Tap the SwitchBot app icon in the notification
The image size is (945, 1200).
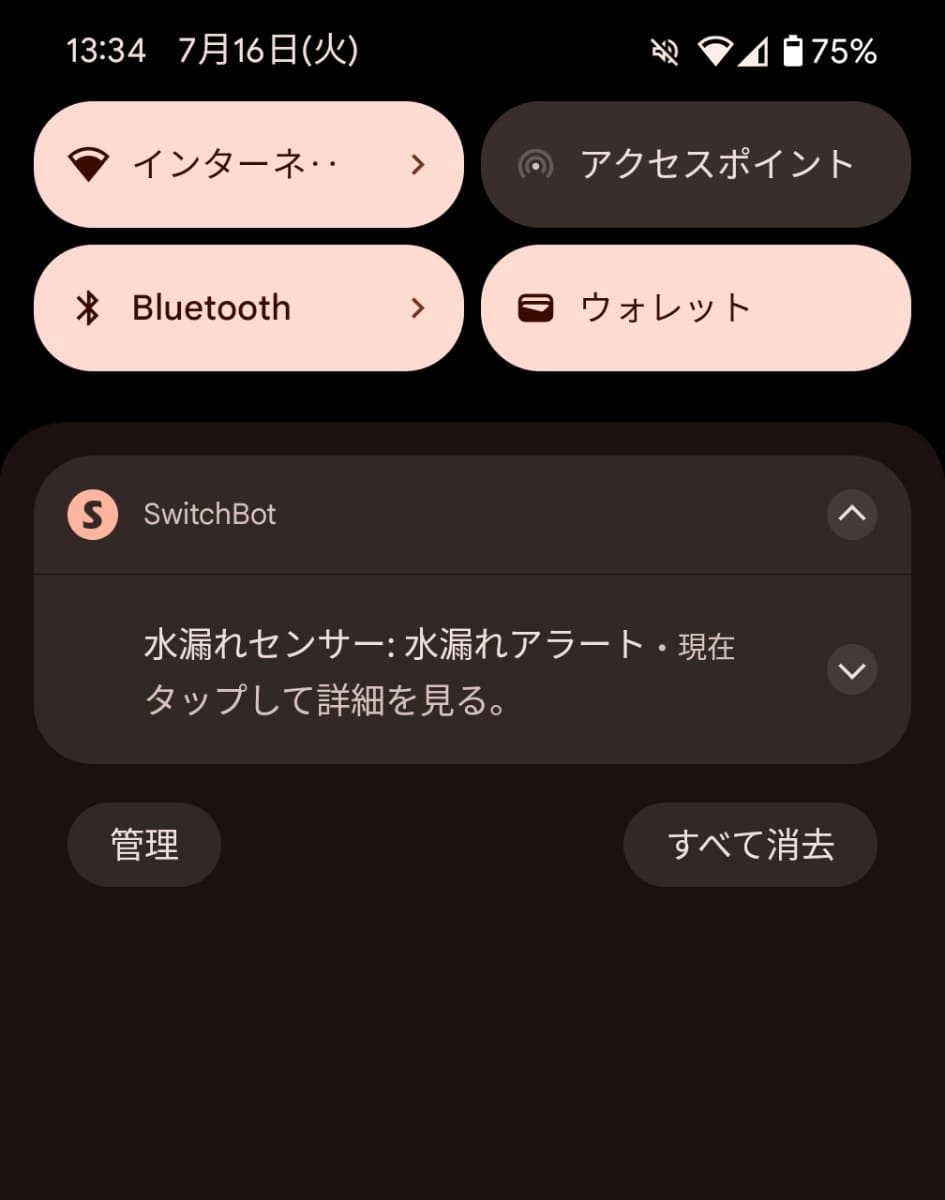tap(91, 514)
